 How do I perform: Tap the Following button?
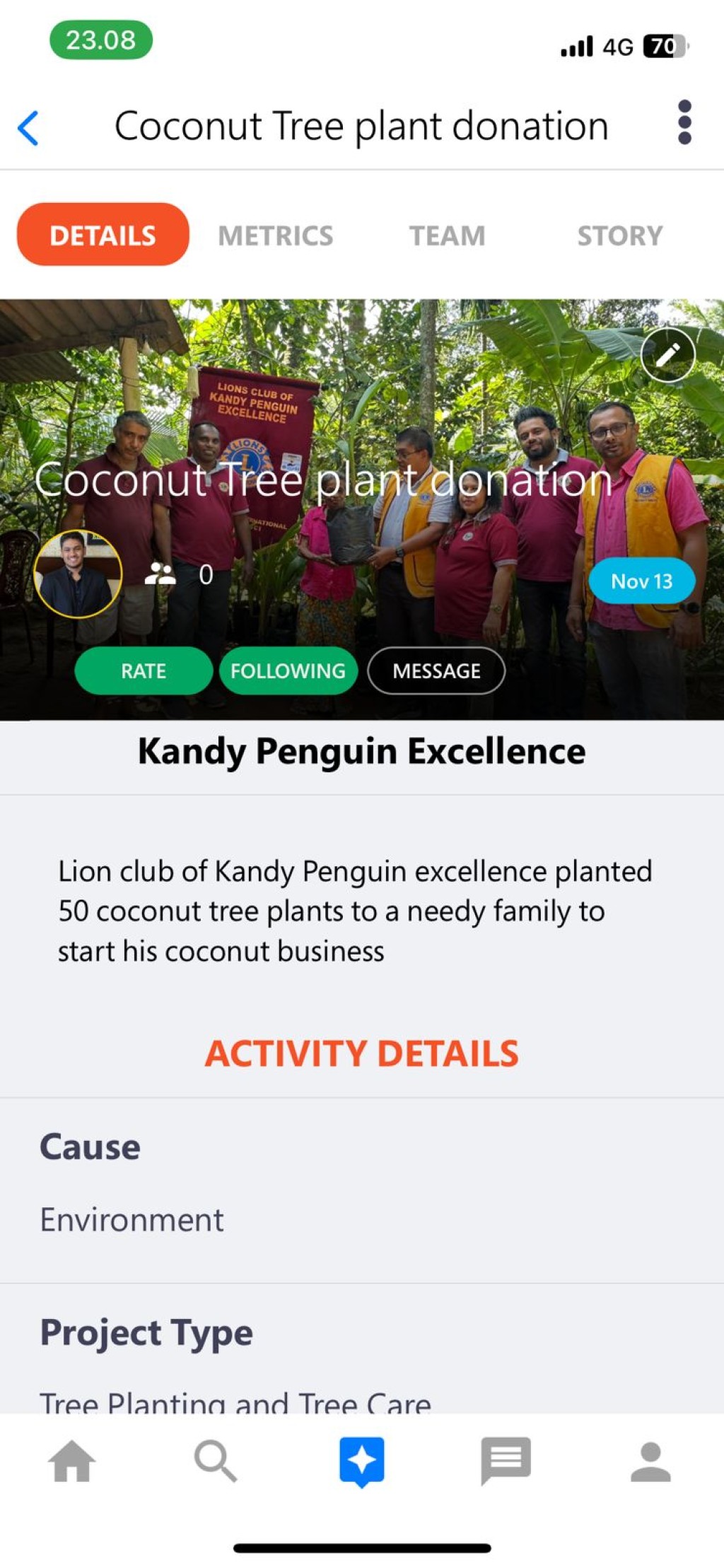pos(288,670)
